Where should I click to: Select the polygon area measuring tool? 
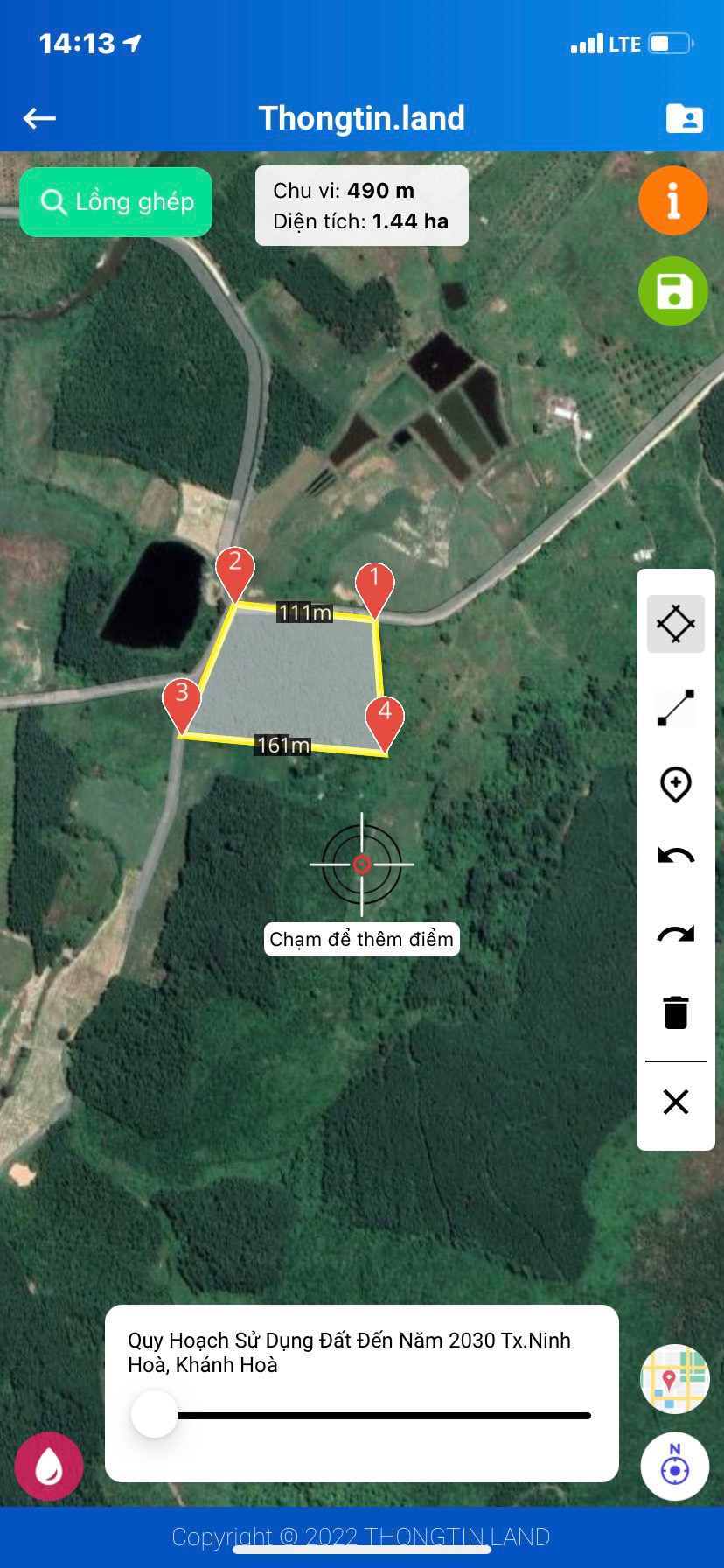(676, 624)
